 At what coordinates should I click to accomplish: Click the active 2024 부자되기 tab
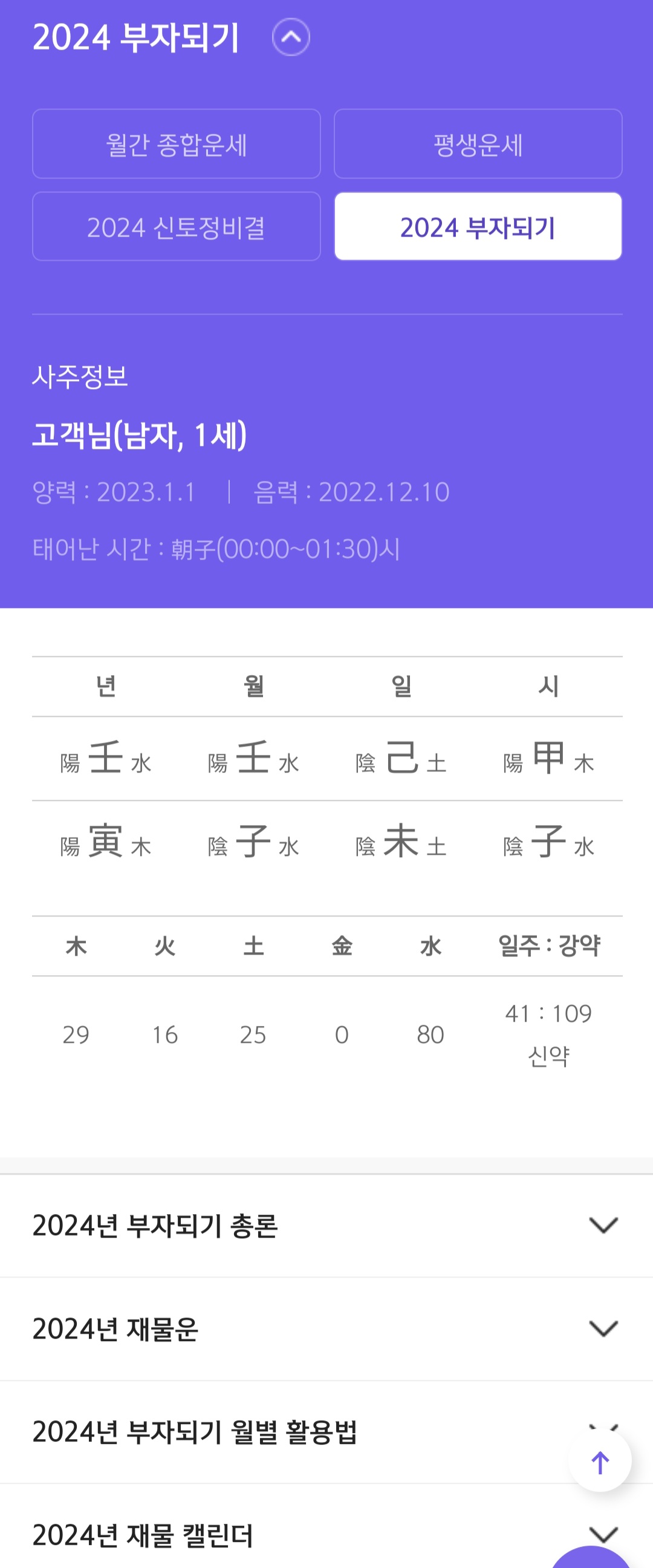477,226
